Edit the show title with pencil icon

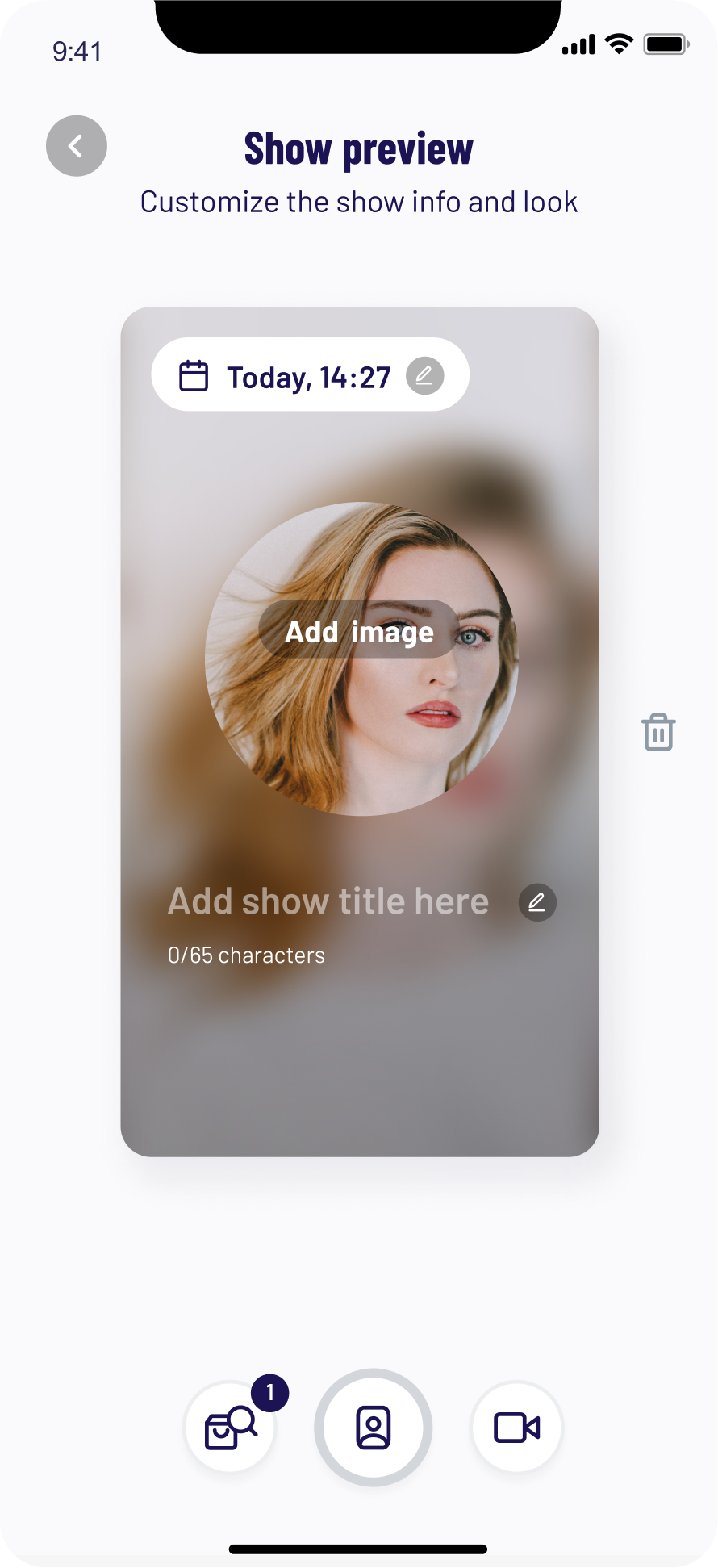coord(537,902)
